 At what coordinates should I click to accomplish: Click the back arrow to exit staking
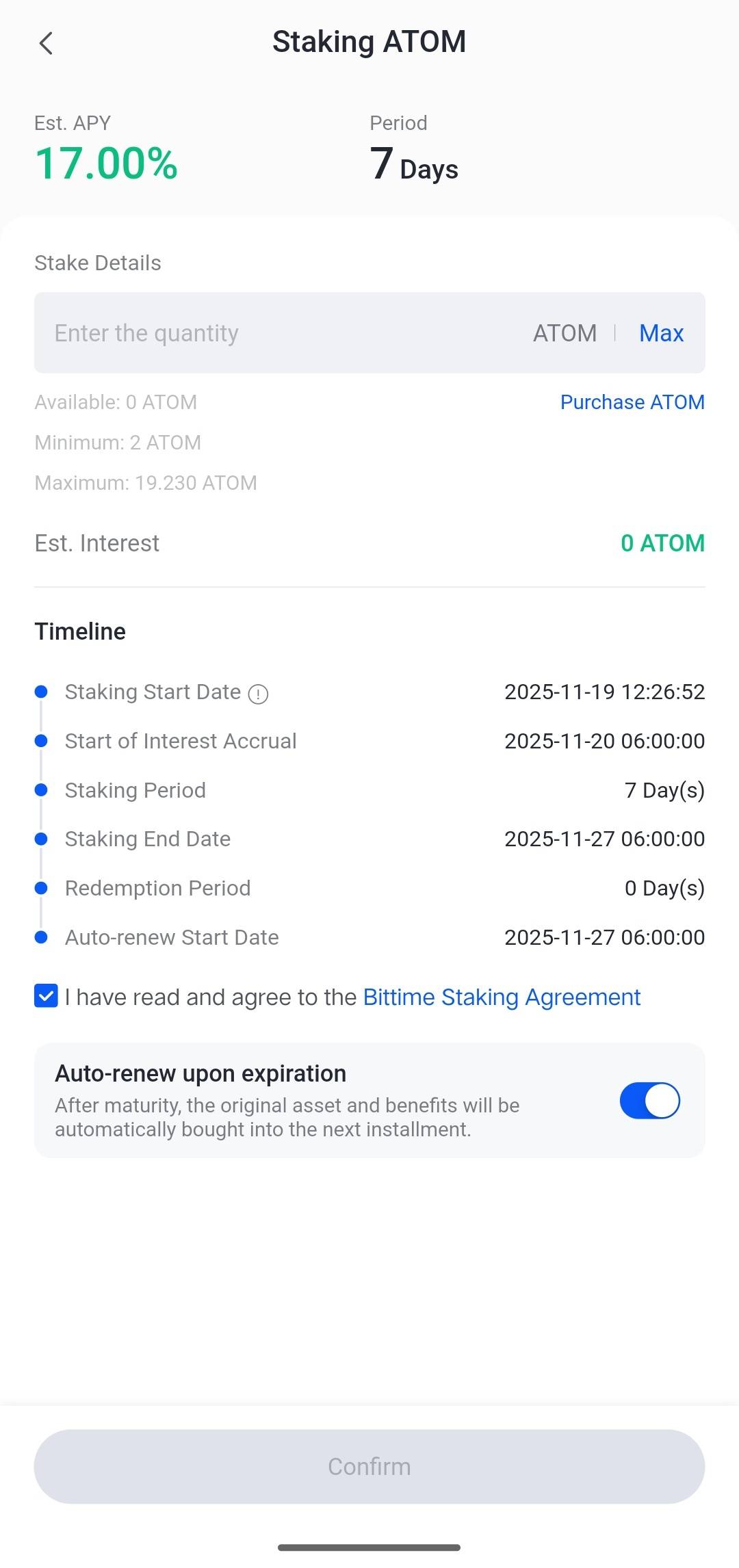(45, 42)
